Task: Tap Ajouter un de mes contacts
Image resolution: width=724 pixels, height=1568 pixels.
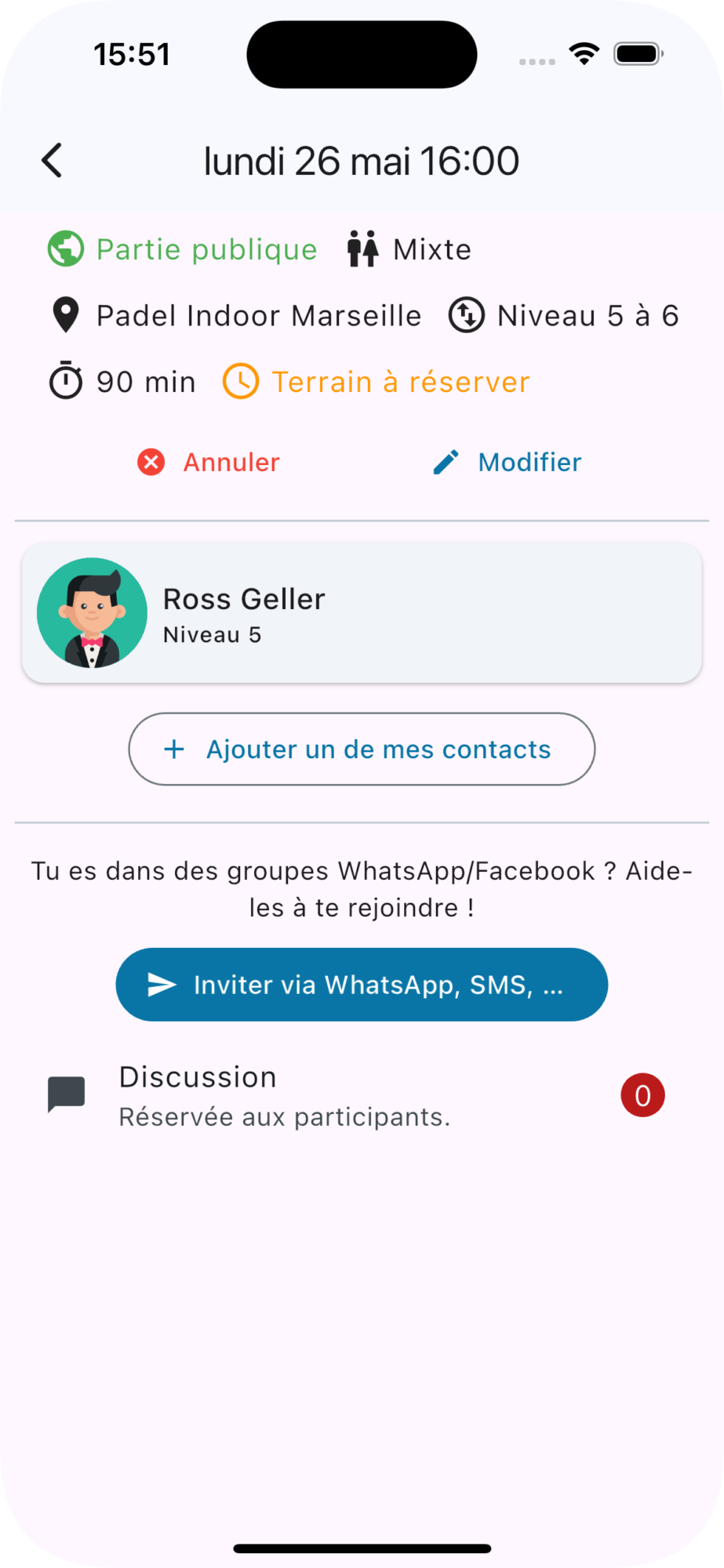Action: (x=362, y=750)
